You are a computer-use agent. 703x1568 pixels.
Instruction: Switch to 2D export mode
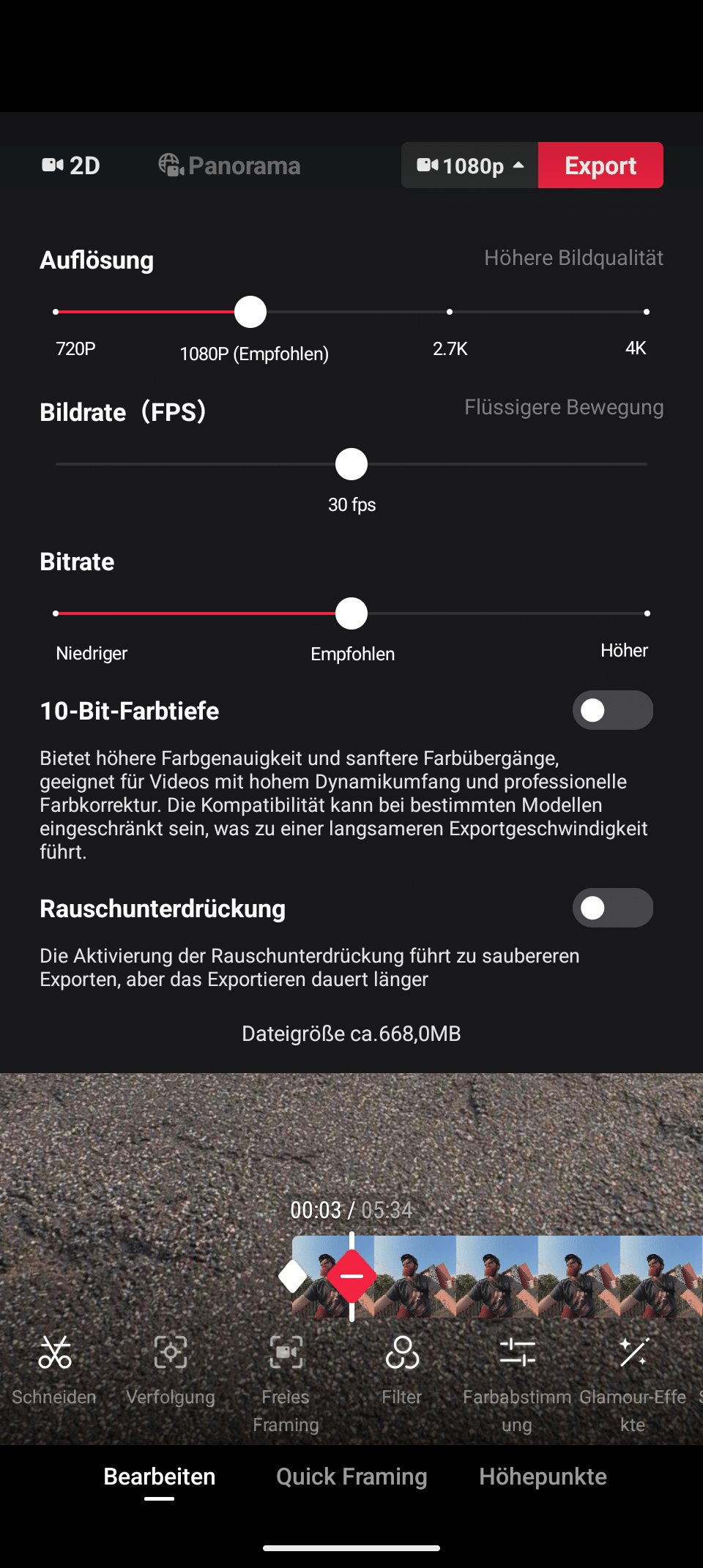pos(71,165)
